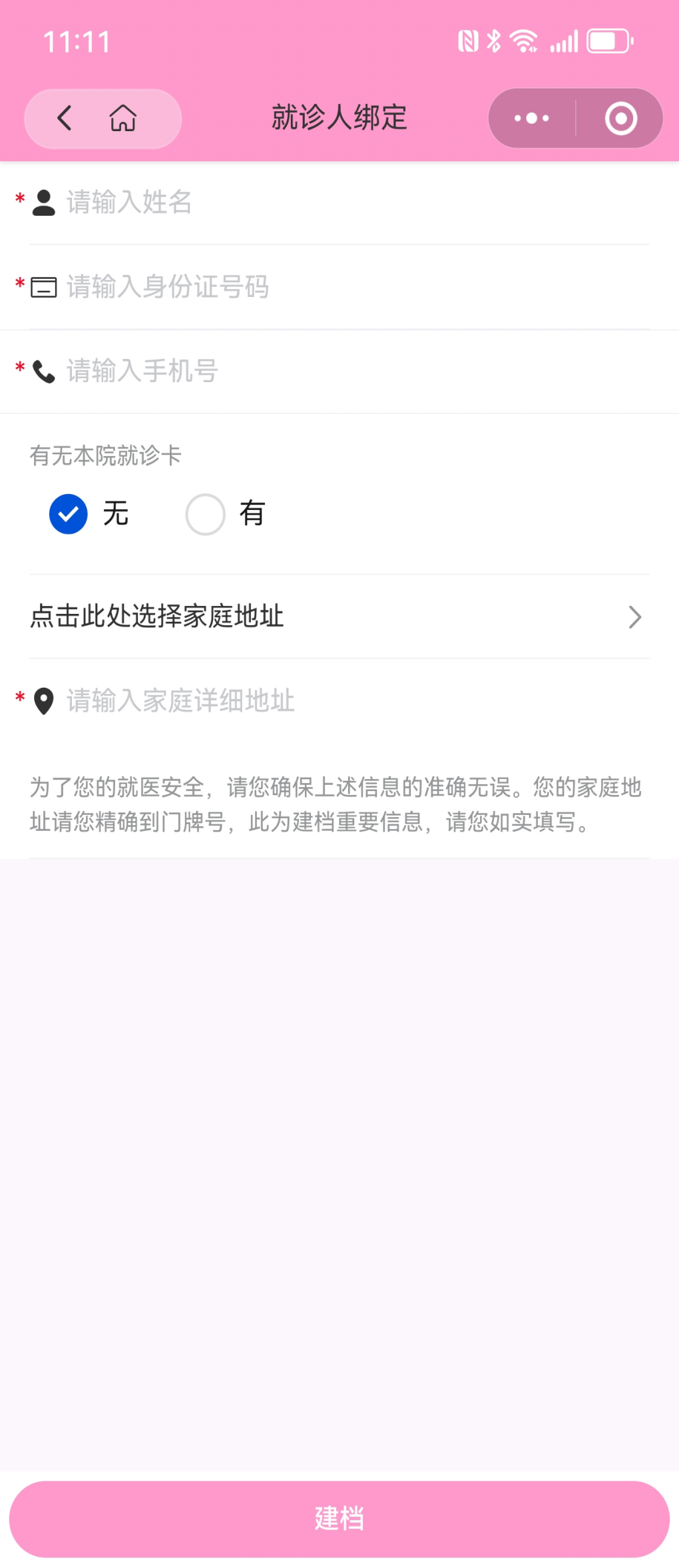Click the 点击此处选择家庭地址 link text

157,617
